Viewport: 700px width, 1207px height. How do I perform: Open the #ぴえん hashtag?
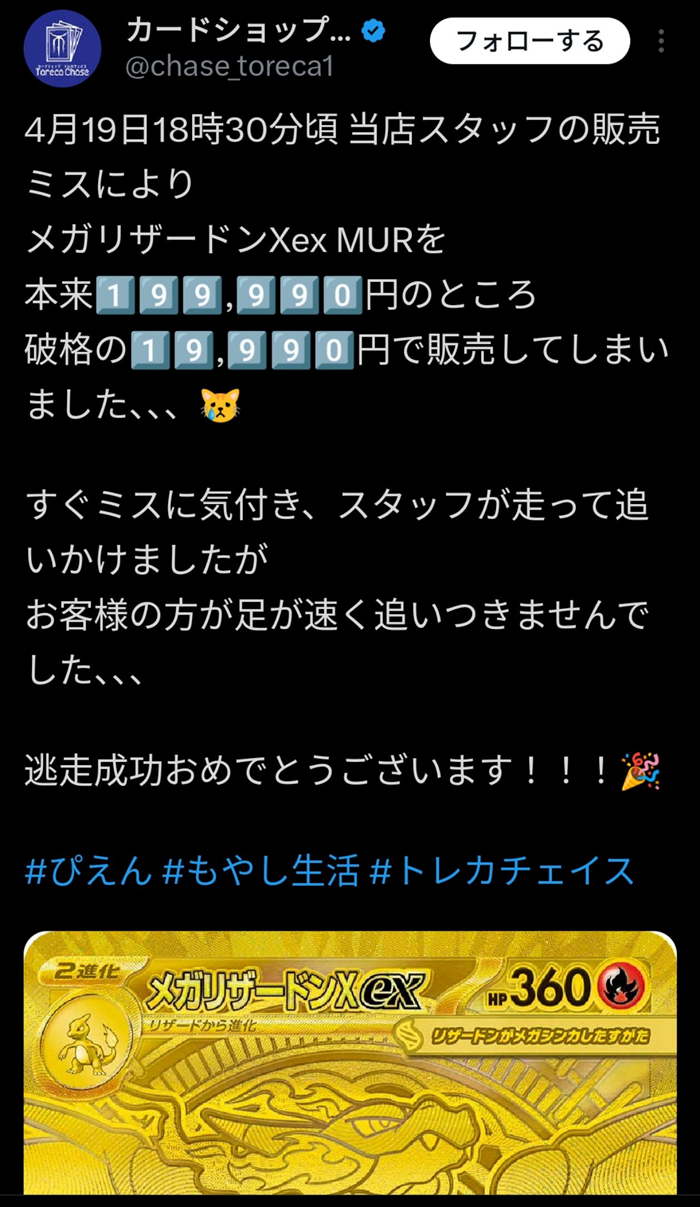click(x=88, y=870)
